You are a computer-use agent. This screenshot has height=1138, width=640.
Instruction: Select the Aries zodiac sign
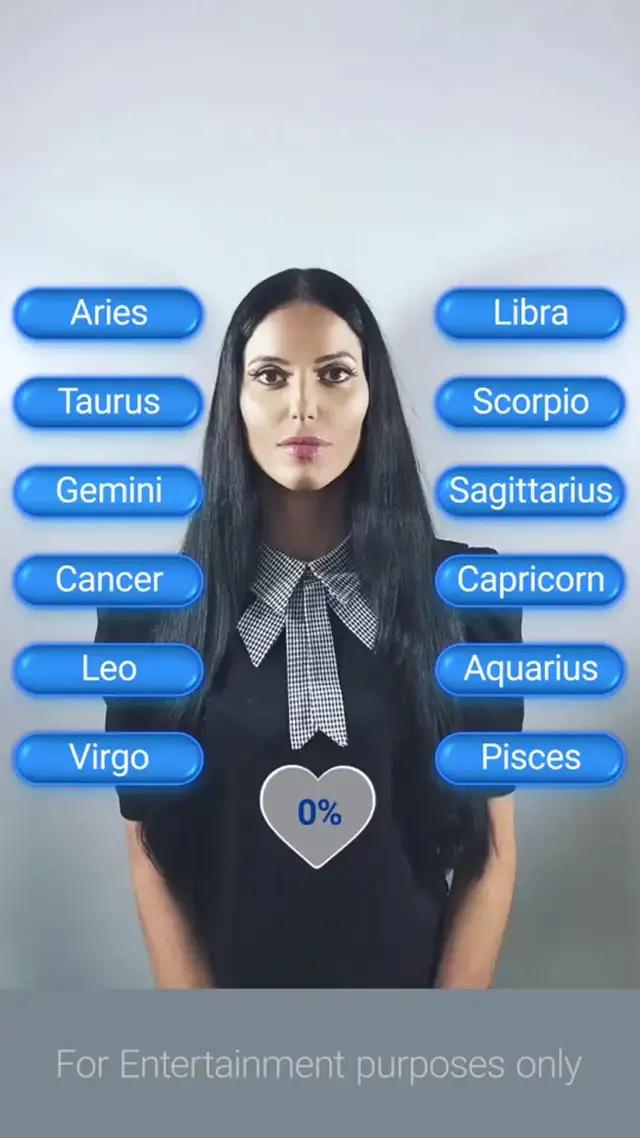tap(108, 313)
